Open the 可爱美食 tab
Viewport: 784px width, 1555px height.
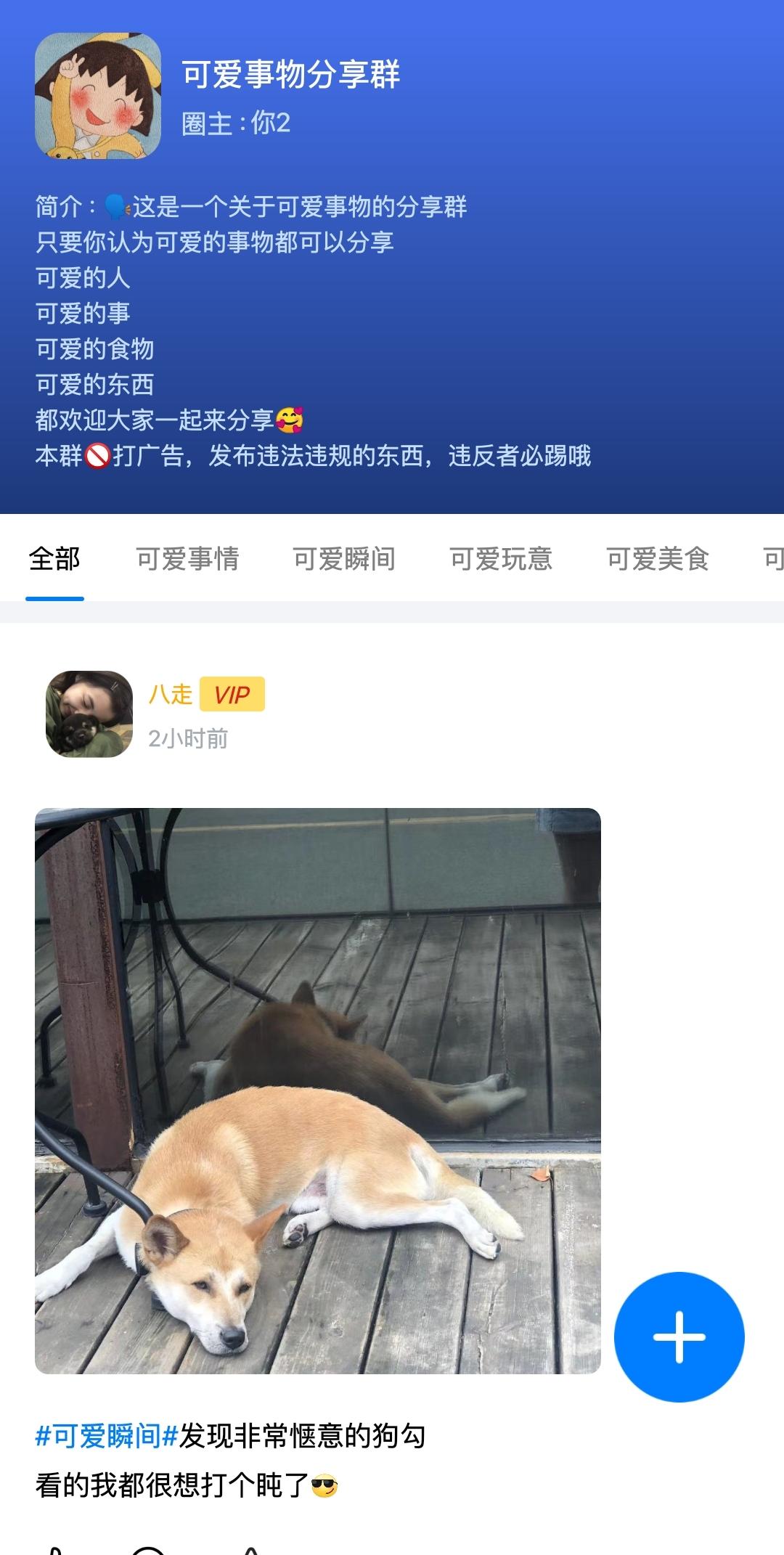pyautogui.click(x=659, y=559)
